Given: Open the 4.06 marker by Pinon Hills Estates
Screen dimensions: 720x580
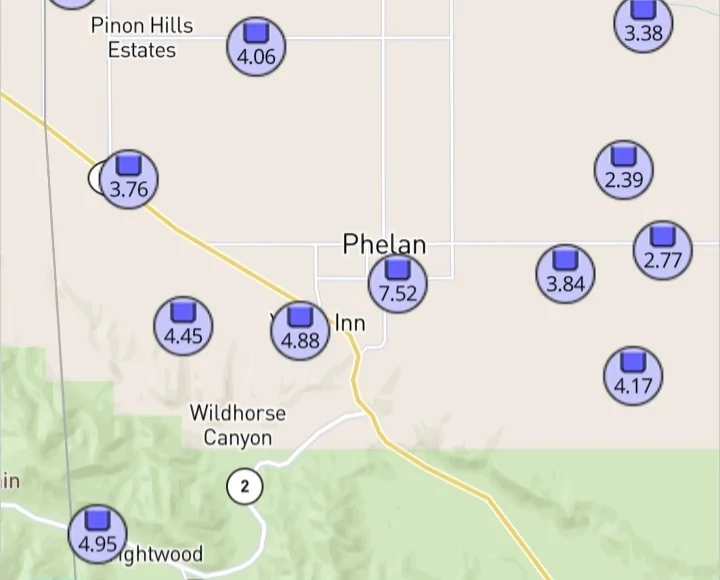Looking at the screenshot, I should [256, 46].
